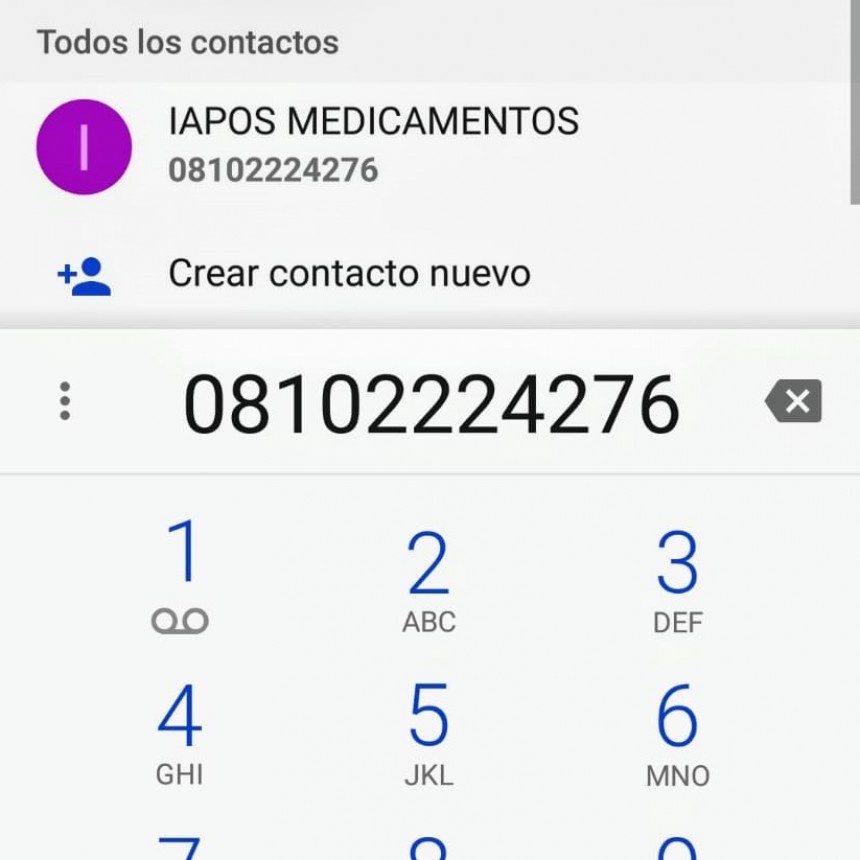Open the dialer overflow menu
Viewport: 860px width, 860px height.
65,401
